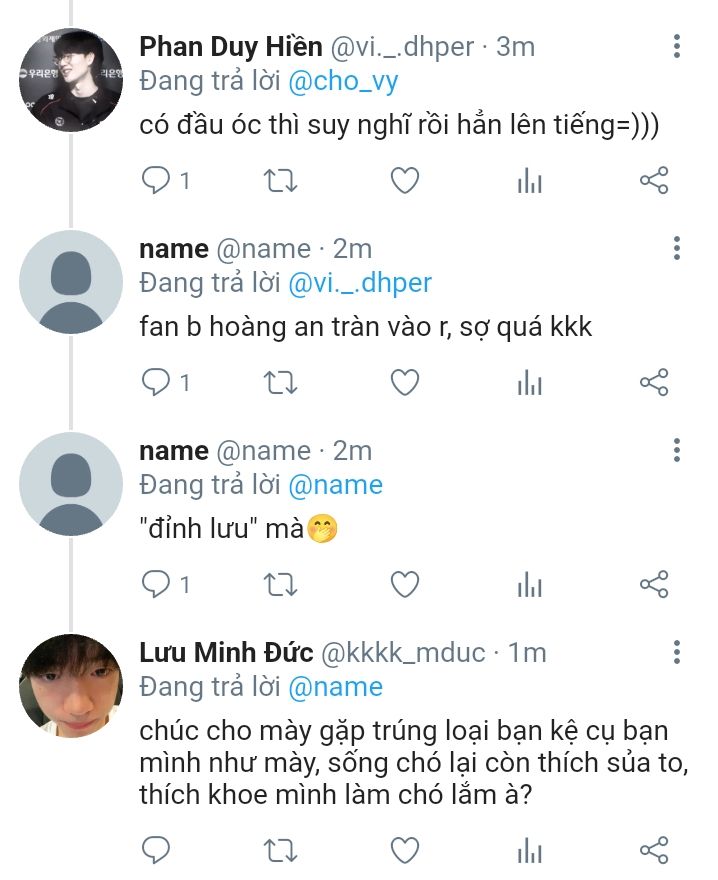Share the "đỉnh lưu" tweet
The image size is (718, 880).
click(653, 584)
